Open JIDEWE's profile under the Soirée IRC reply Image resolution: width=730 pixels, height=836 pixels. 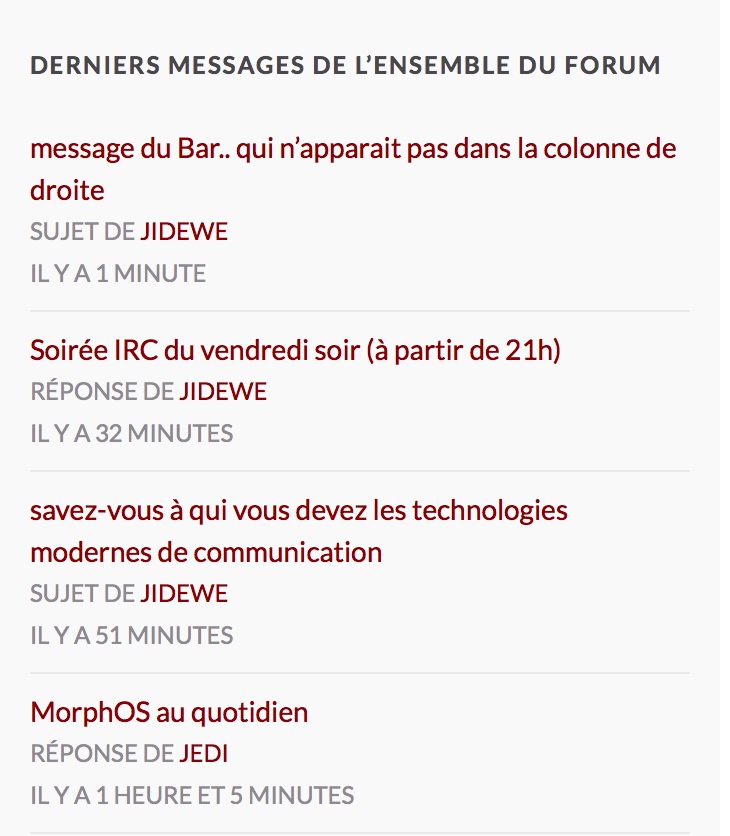coord(223,392)
